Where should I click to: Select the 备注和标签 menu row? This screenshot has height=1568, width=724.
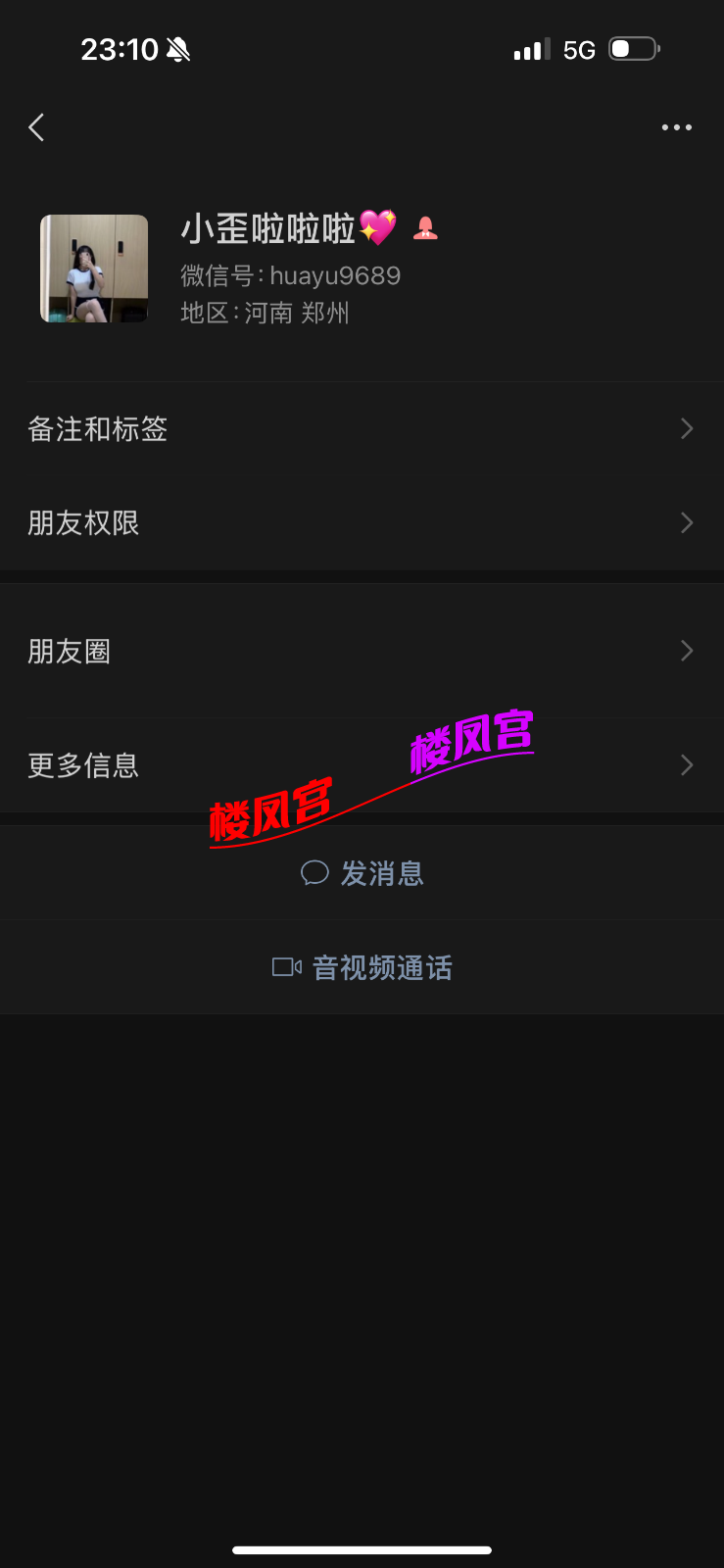362,428
